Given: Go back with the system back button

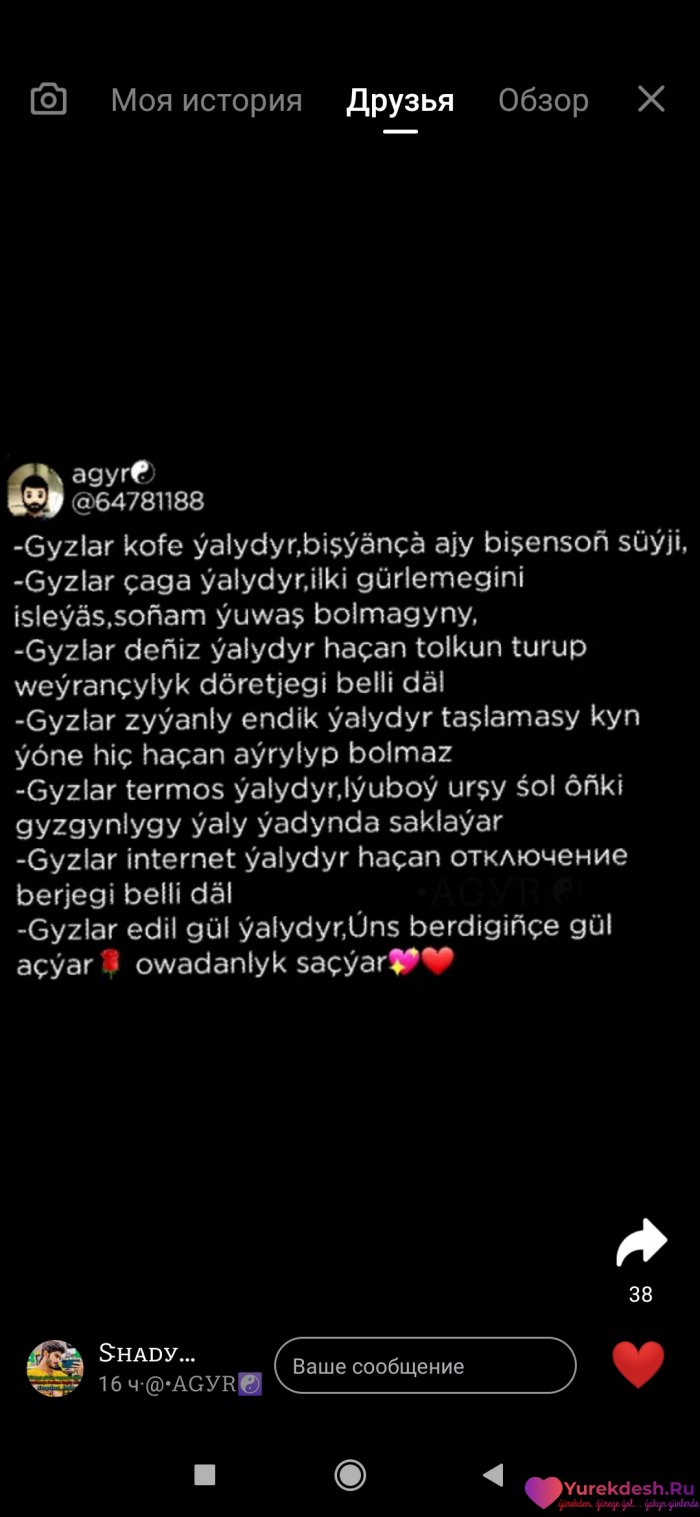Looking at the screenshot, I should tap(493, 1475).
